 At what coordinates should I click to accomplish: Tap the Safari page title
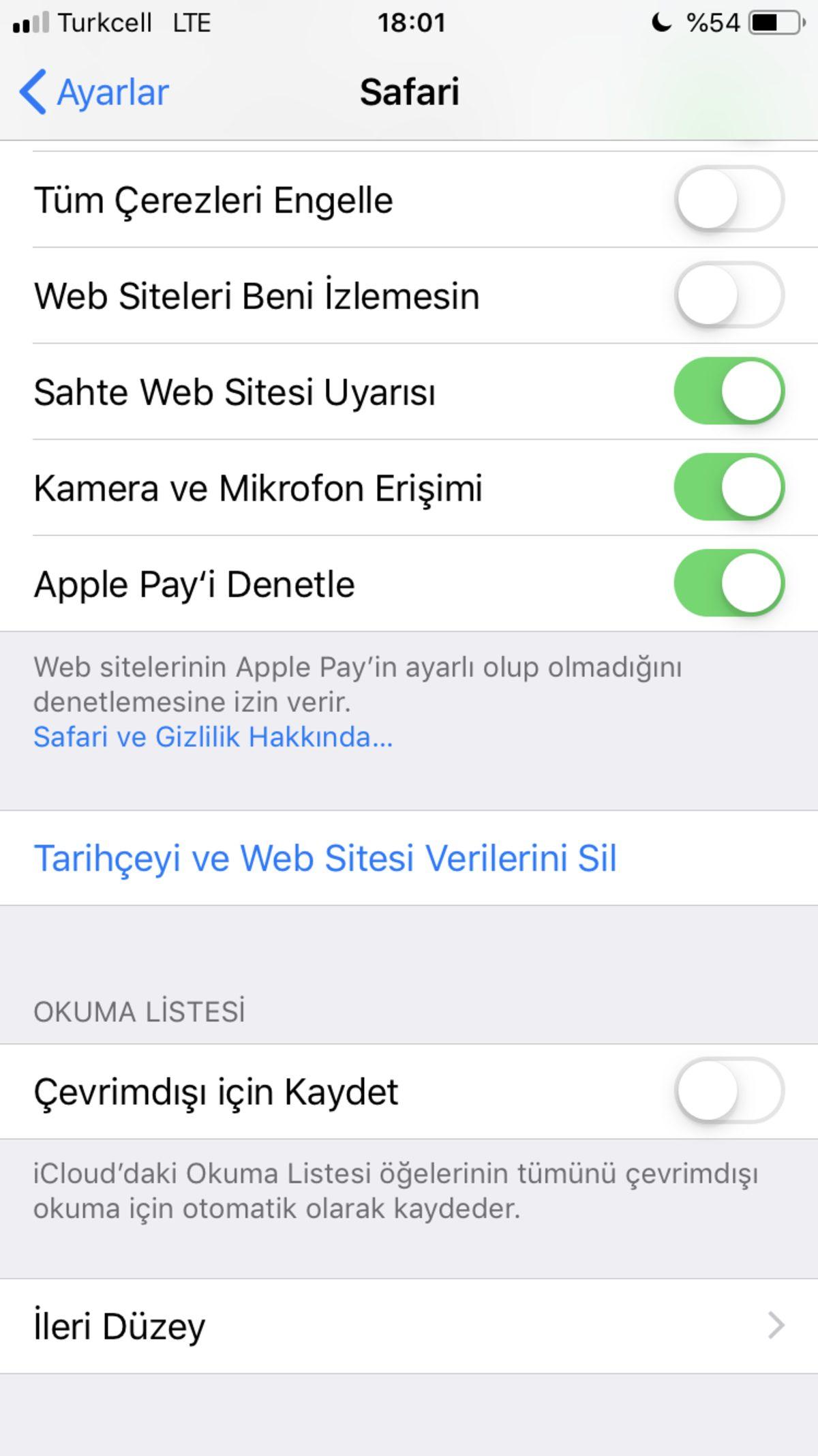click(x=409, y=91)
